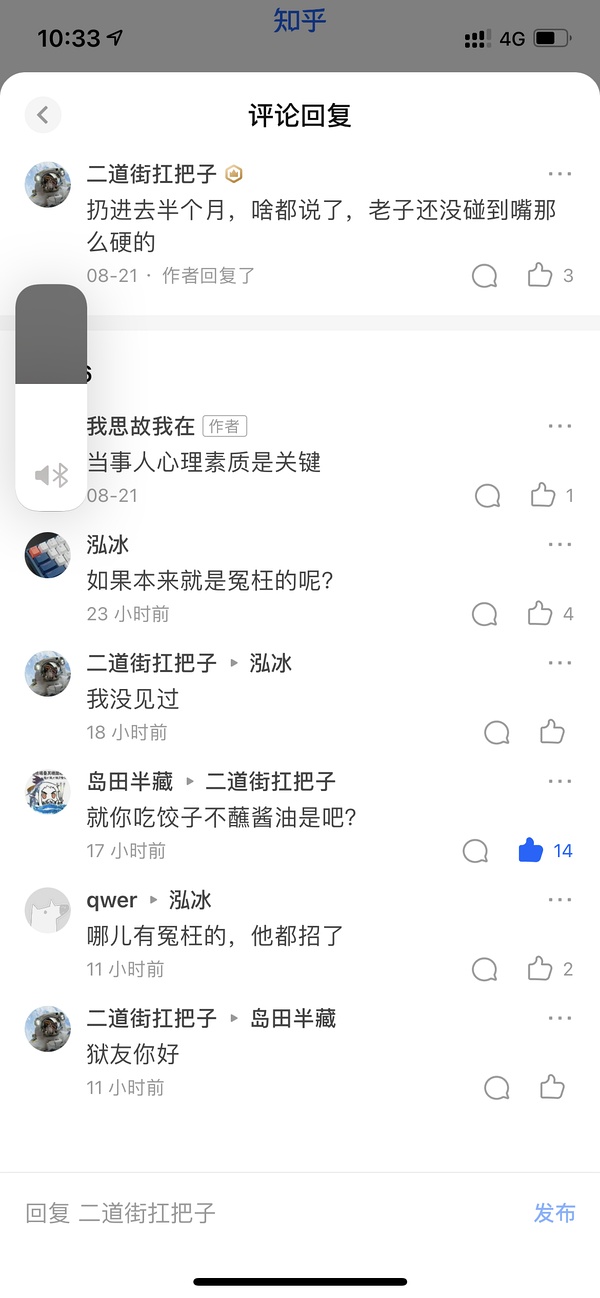Open 岛田半藏's profile avatar
The width and height of the screenshot is (600, 1298).
coord(47,792)
